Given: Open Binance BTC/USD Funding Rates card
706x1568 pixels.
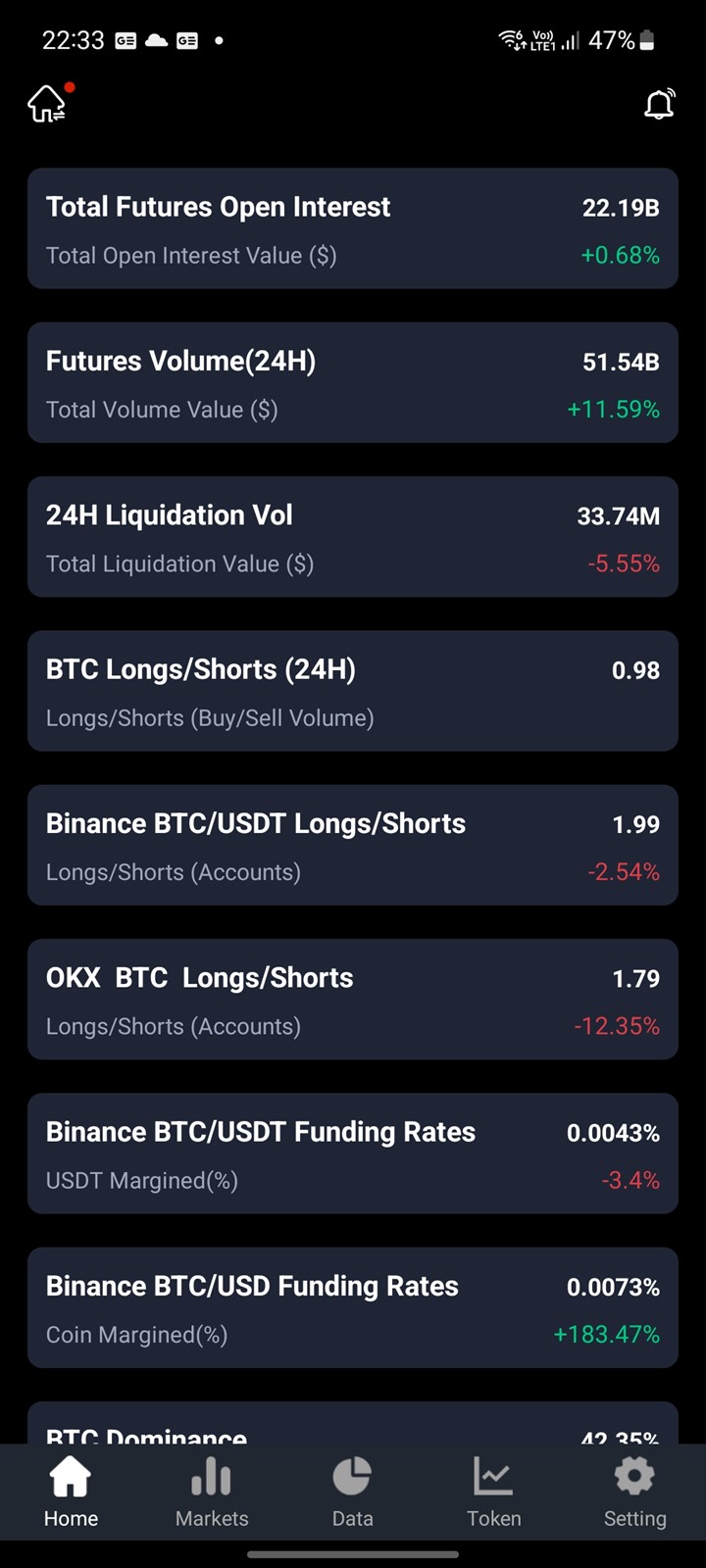Looking at the screenshot, I should click(x=353, y=1307).
